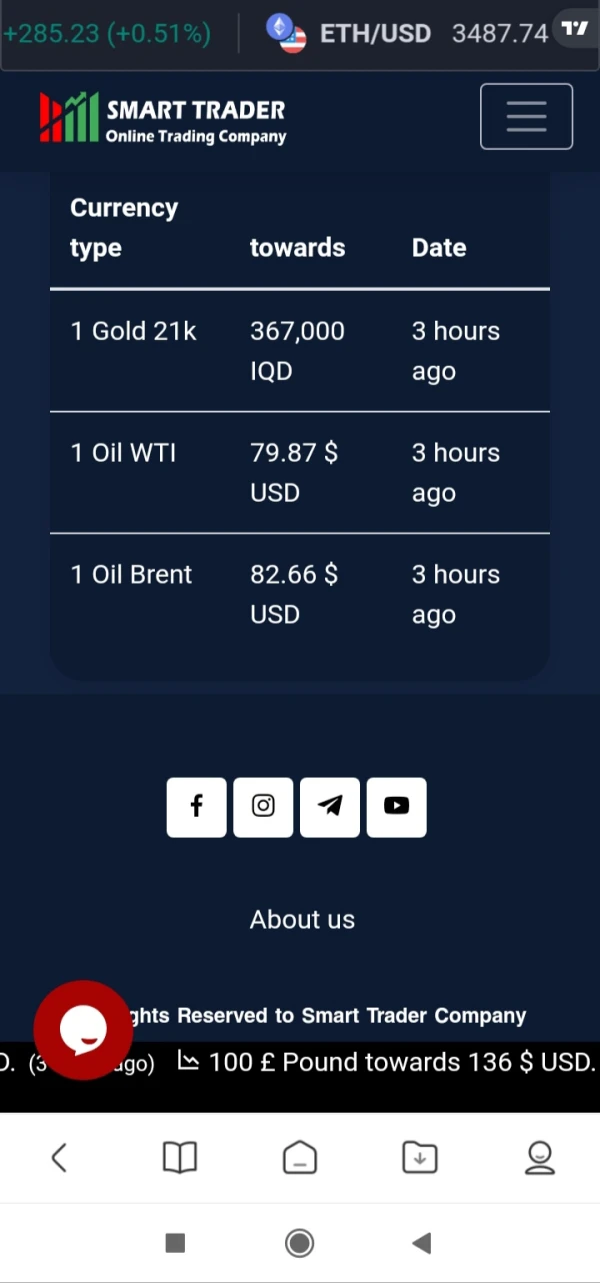Open the red live chat bubble
Image resolution: width=600 pixels, height=1283 pixels.
(x=83, y=1029)
